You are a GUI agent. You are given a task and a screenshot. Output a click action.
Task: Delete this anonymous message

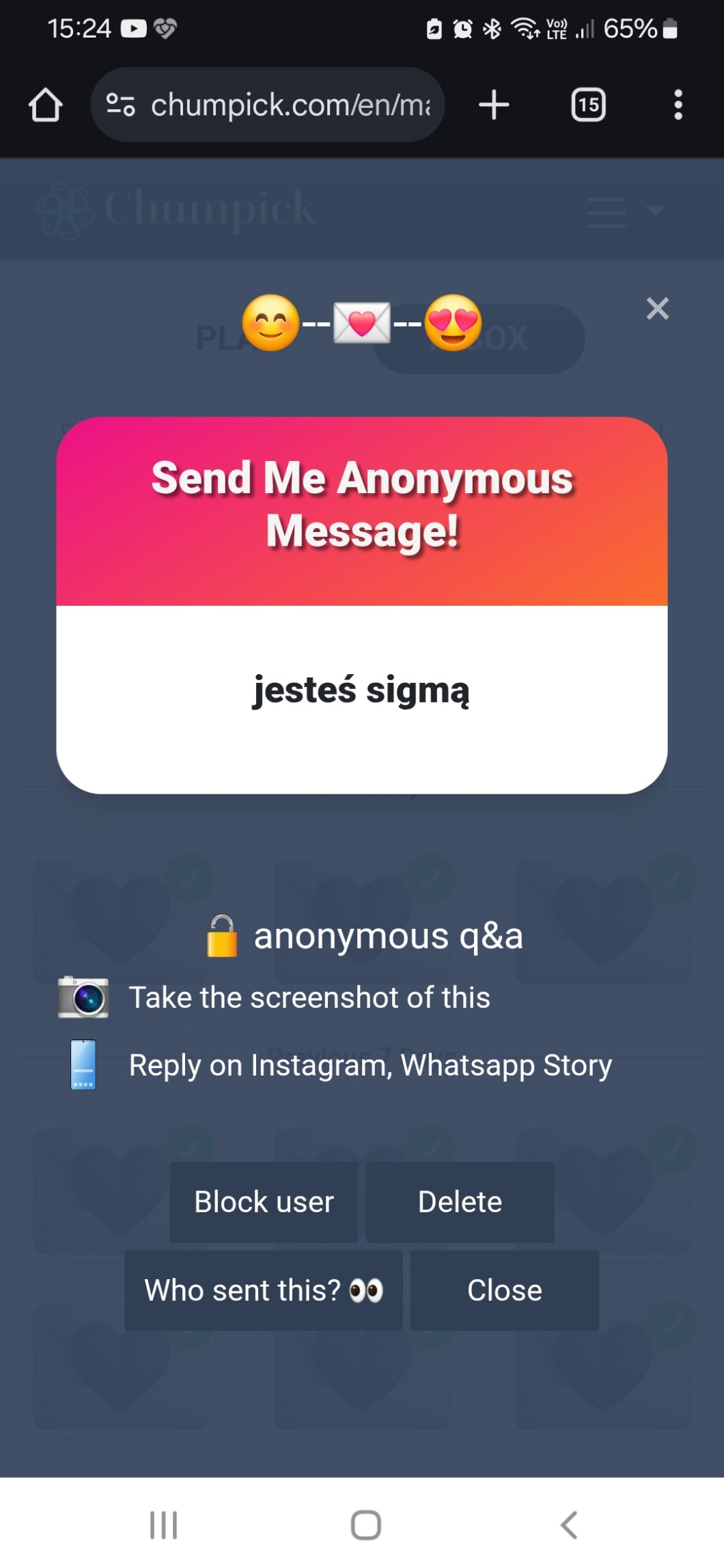tap(460, 1202)
